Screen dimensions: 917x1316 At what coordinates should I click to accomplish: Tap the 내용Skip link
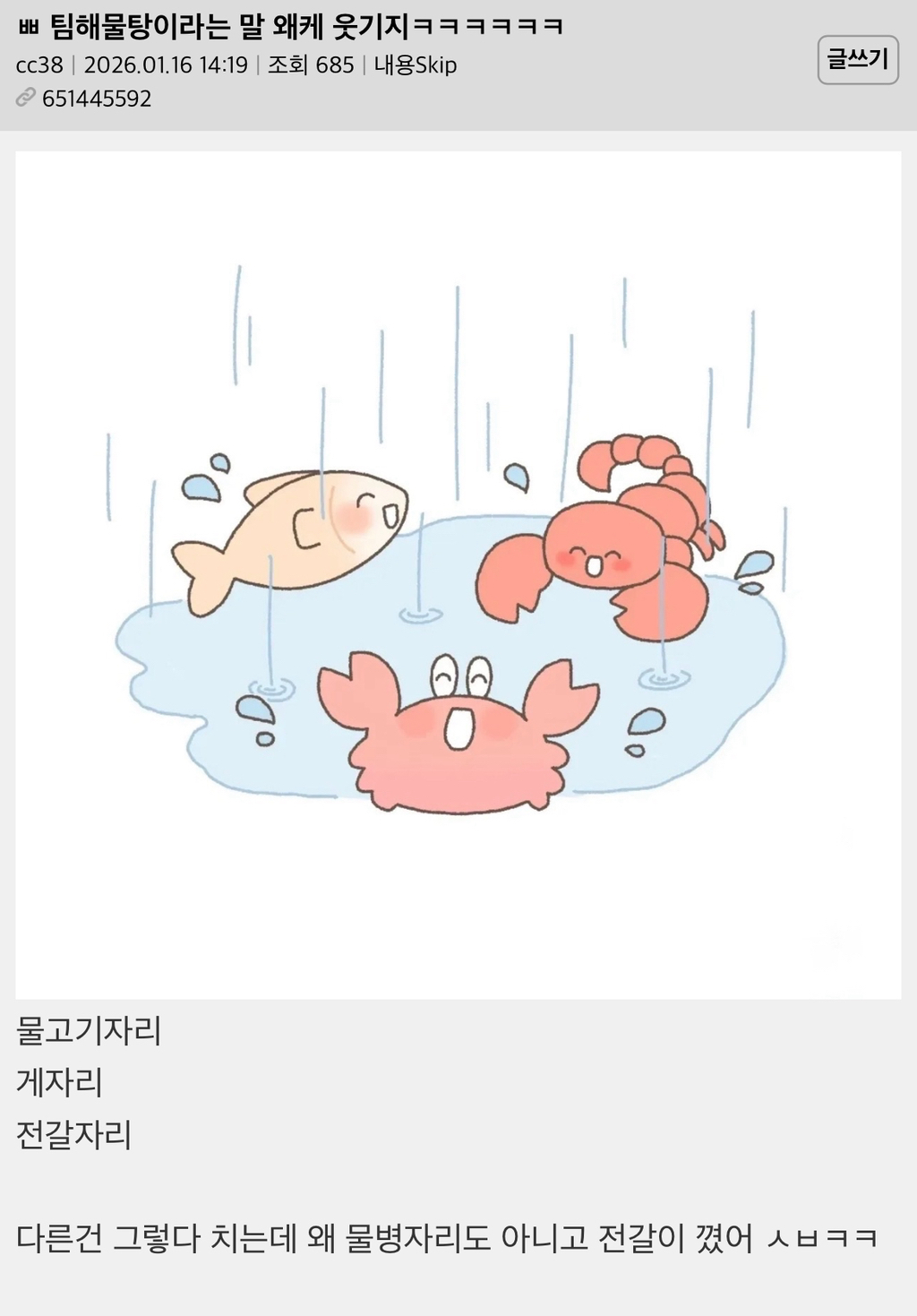[415, 65]
